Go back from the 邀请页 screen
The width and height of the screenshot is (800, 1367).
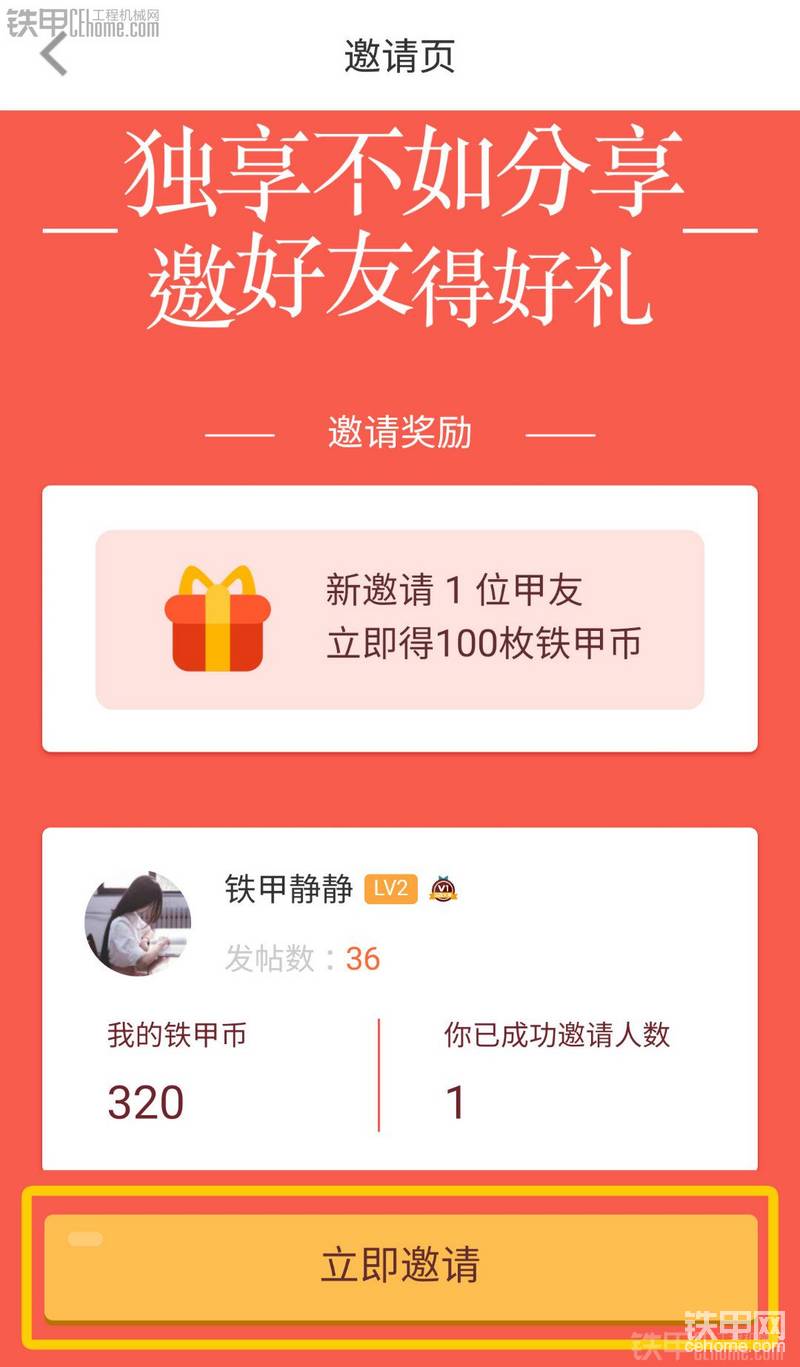55,55
